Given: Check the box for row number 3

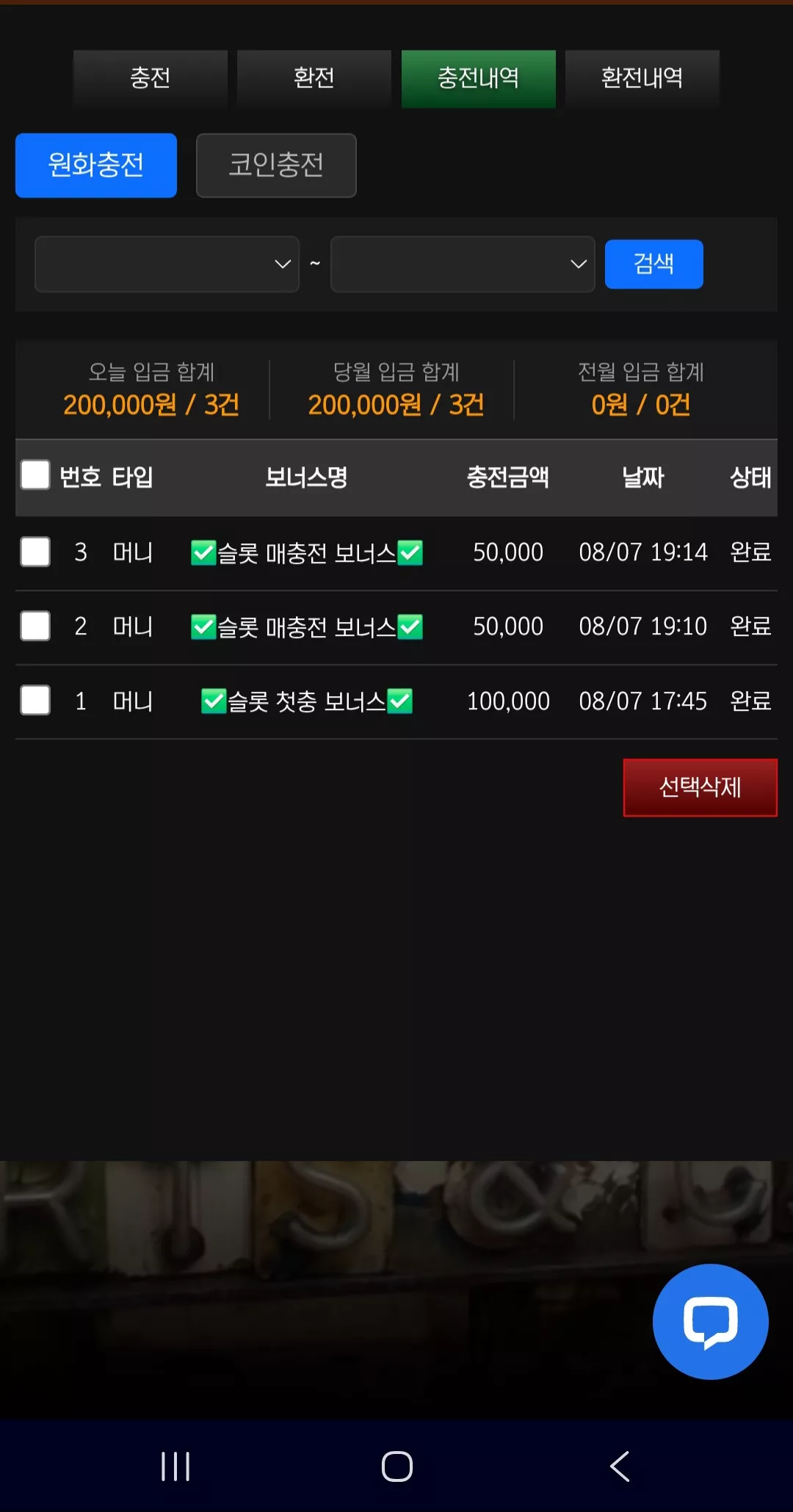Looking at the screenshot, I should tap(35, 551).
